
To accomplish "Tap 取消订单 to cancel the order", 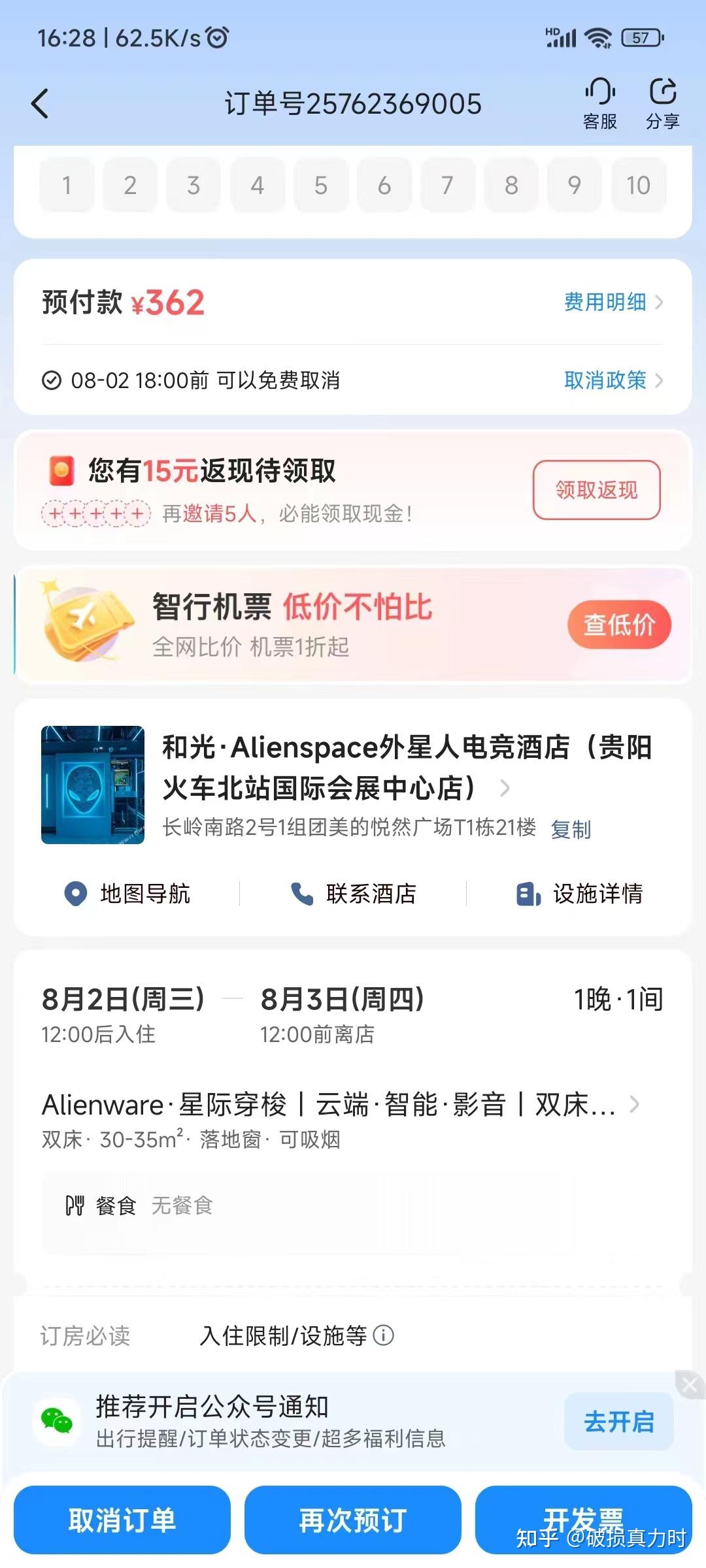I will [x=122, y=1520].
